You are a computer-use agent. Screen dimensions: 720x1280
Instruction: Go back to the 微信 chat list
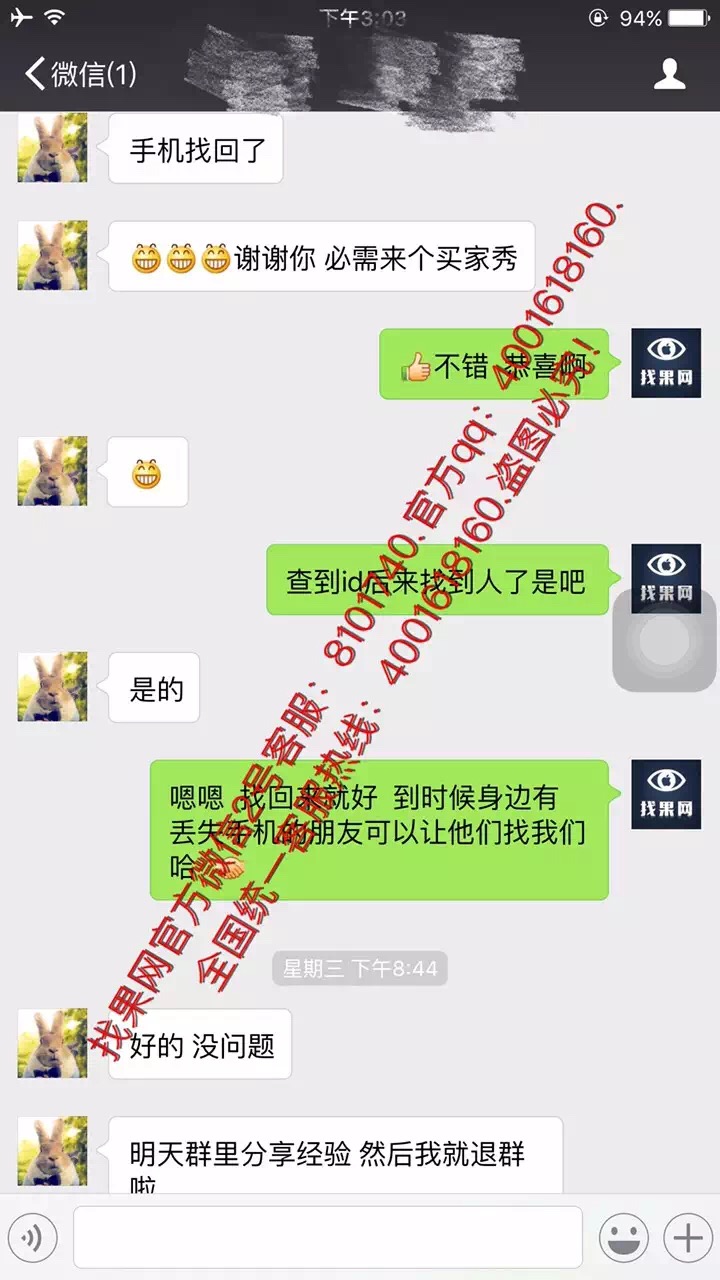point(80,74)
